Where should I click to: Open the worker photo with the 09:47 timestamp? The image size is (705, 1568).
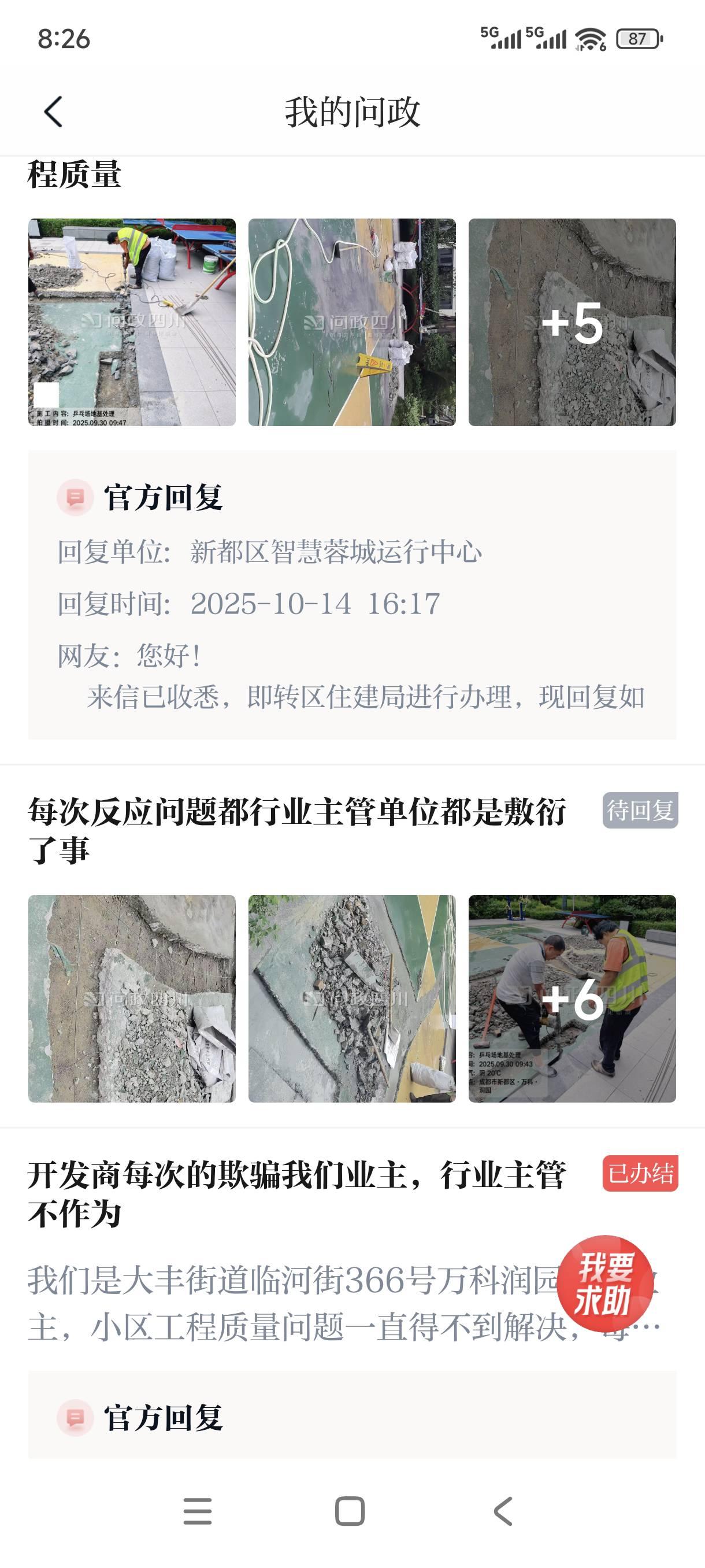pyautogui.click(x=131, y=322)
